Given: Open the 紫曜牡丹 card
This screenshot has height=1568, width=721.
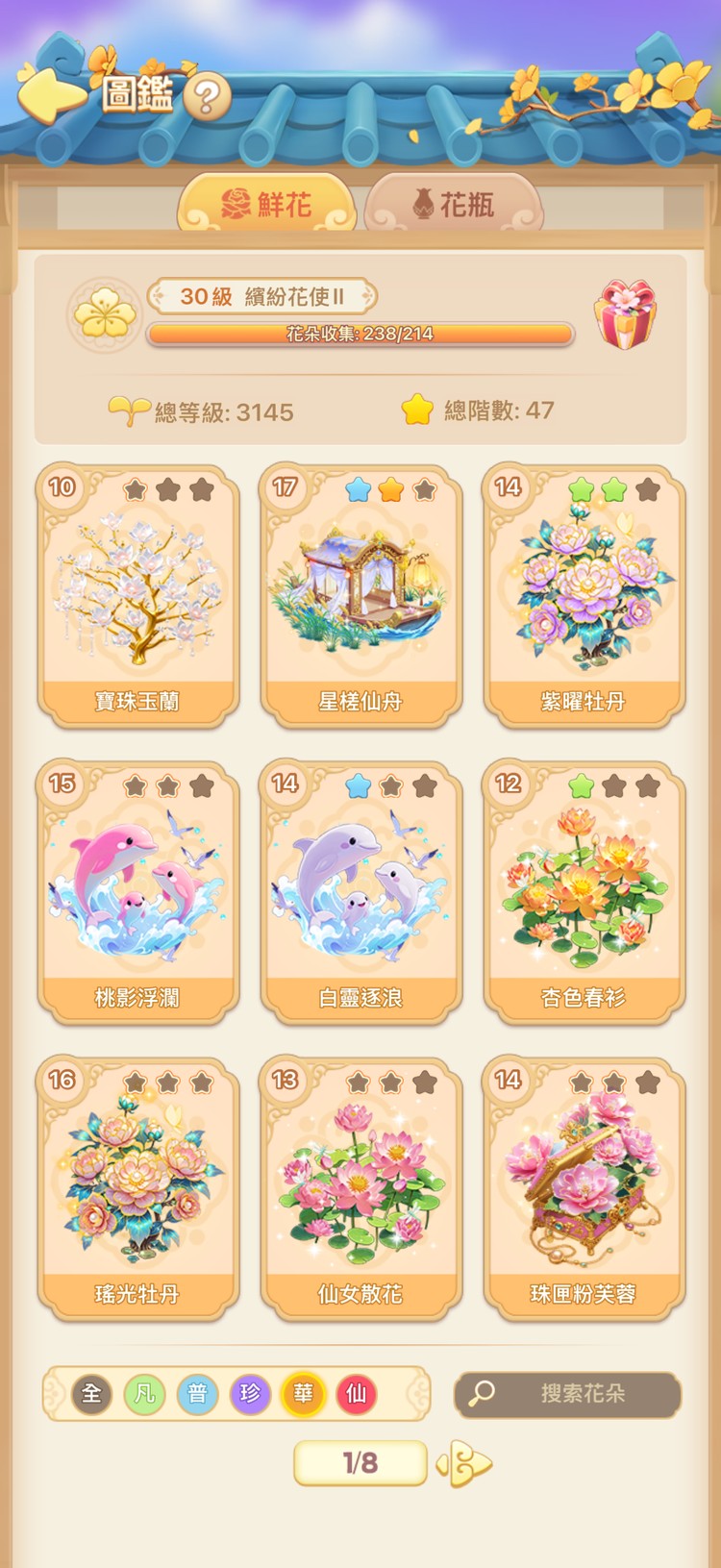Looking at the screenshot, I should pos(584,596).
